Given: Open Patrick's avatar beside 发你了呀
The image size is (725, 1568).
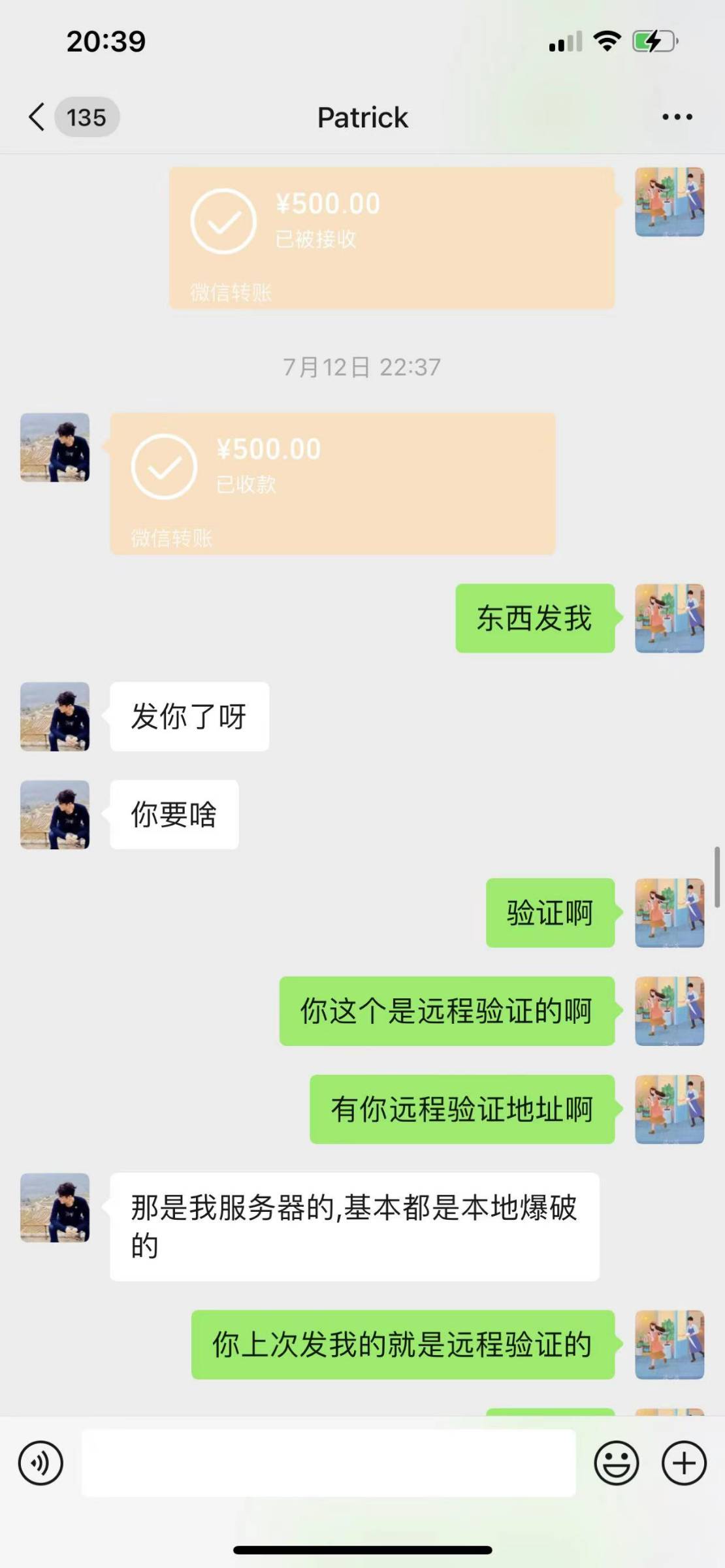Looking at the screenshot, I should click(x=55, y=717).
